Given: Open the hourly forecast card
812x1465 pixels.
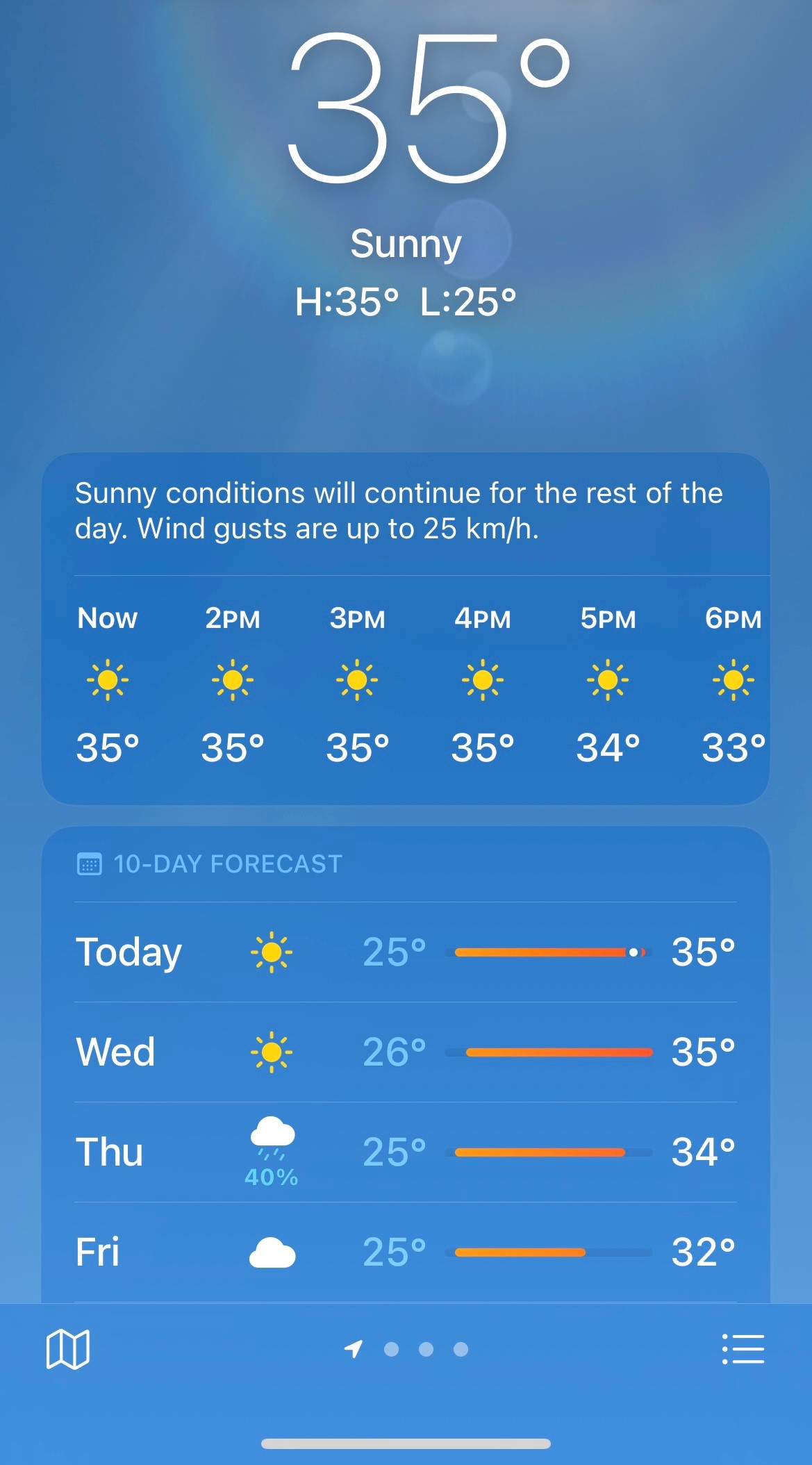Looking at the screenshot, I should point(406,681).
